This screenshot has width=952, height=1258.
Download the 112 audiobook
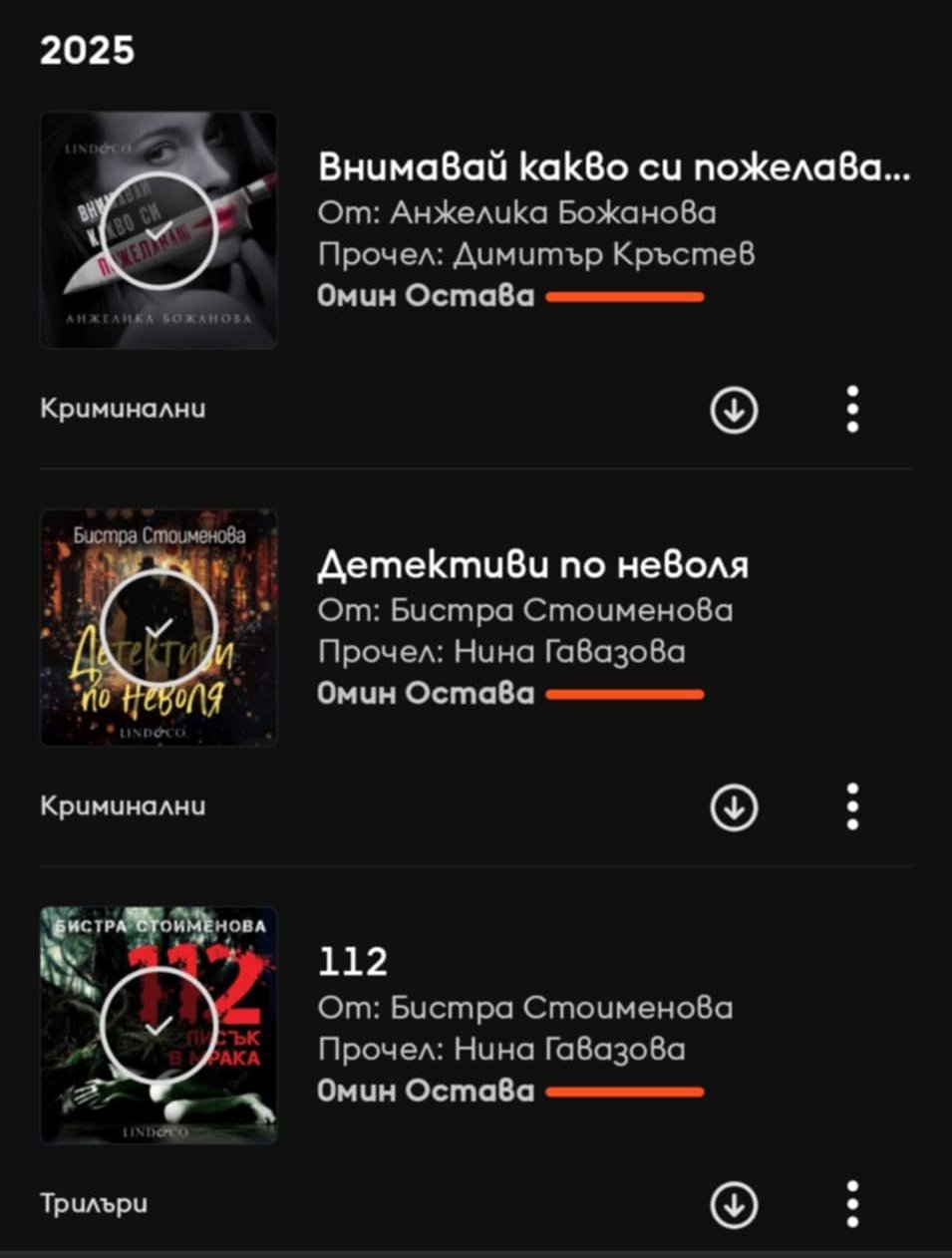click(735, 1204)
